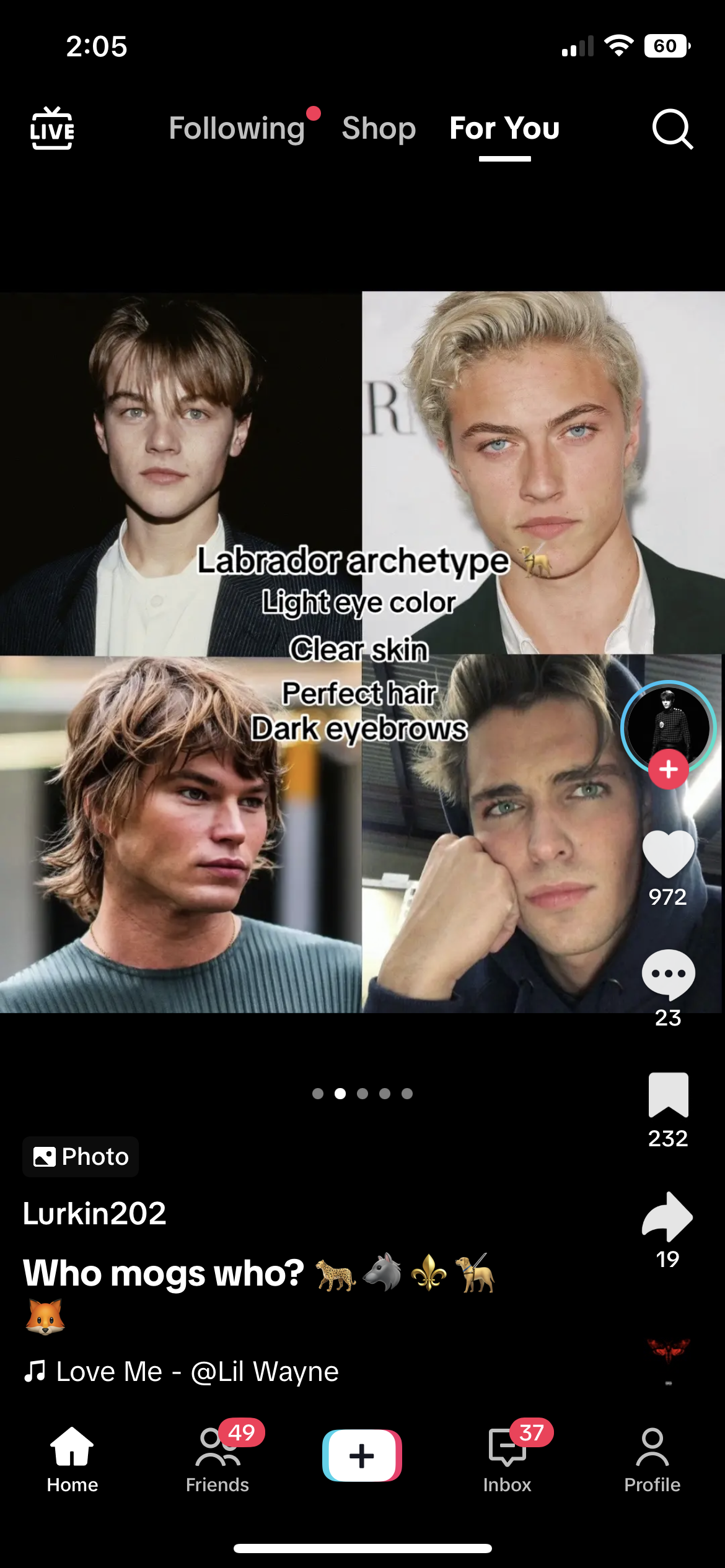This screenshot has height=1568, width=725.
Task: Like this post with the heart
Action: pos(668,854)
